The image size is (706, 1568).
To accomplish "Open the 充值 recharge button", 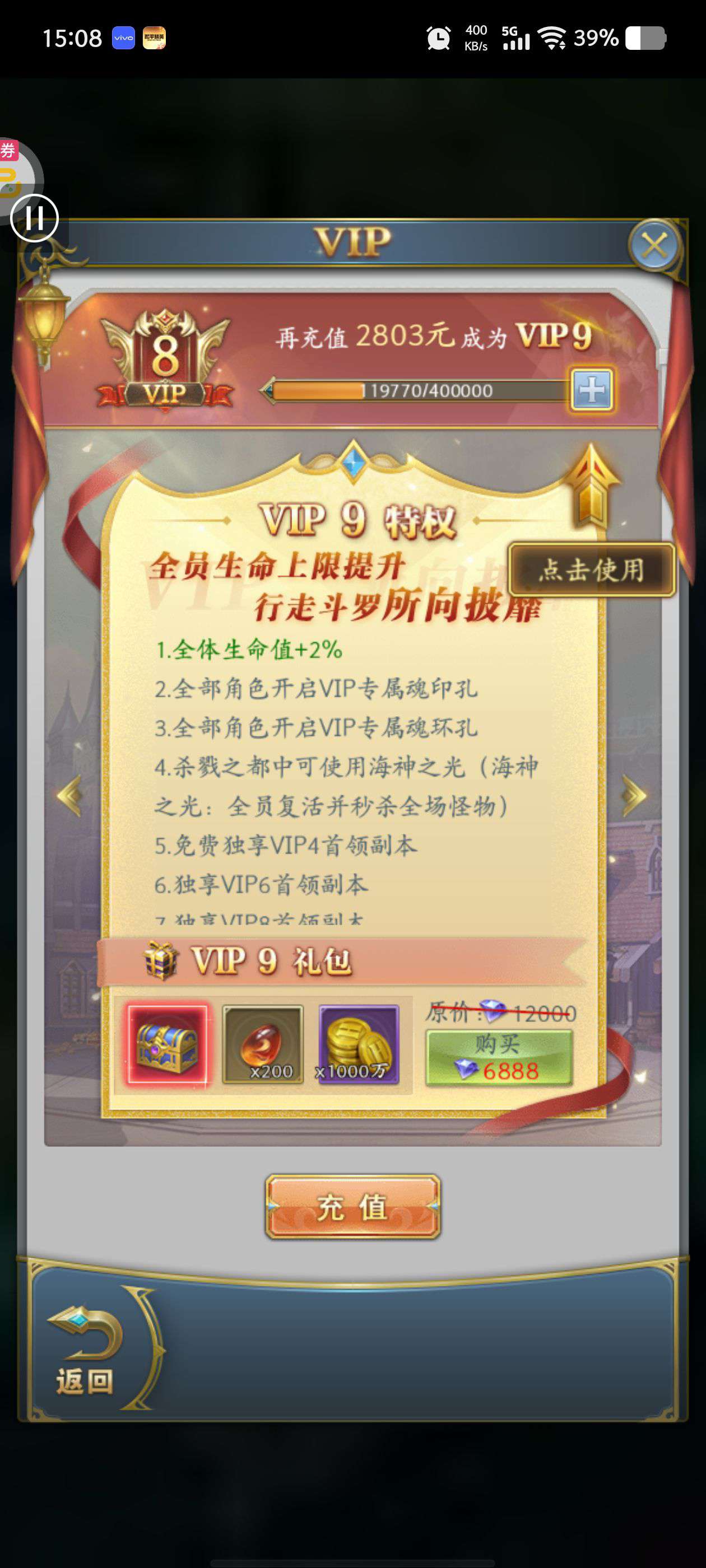I will [352, 1207].
